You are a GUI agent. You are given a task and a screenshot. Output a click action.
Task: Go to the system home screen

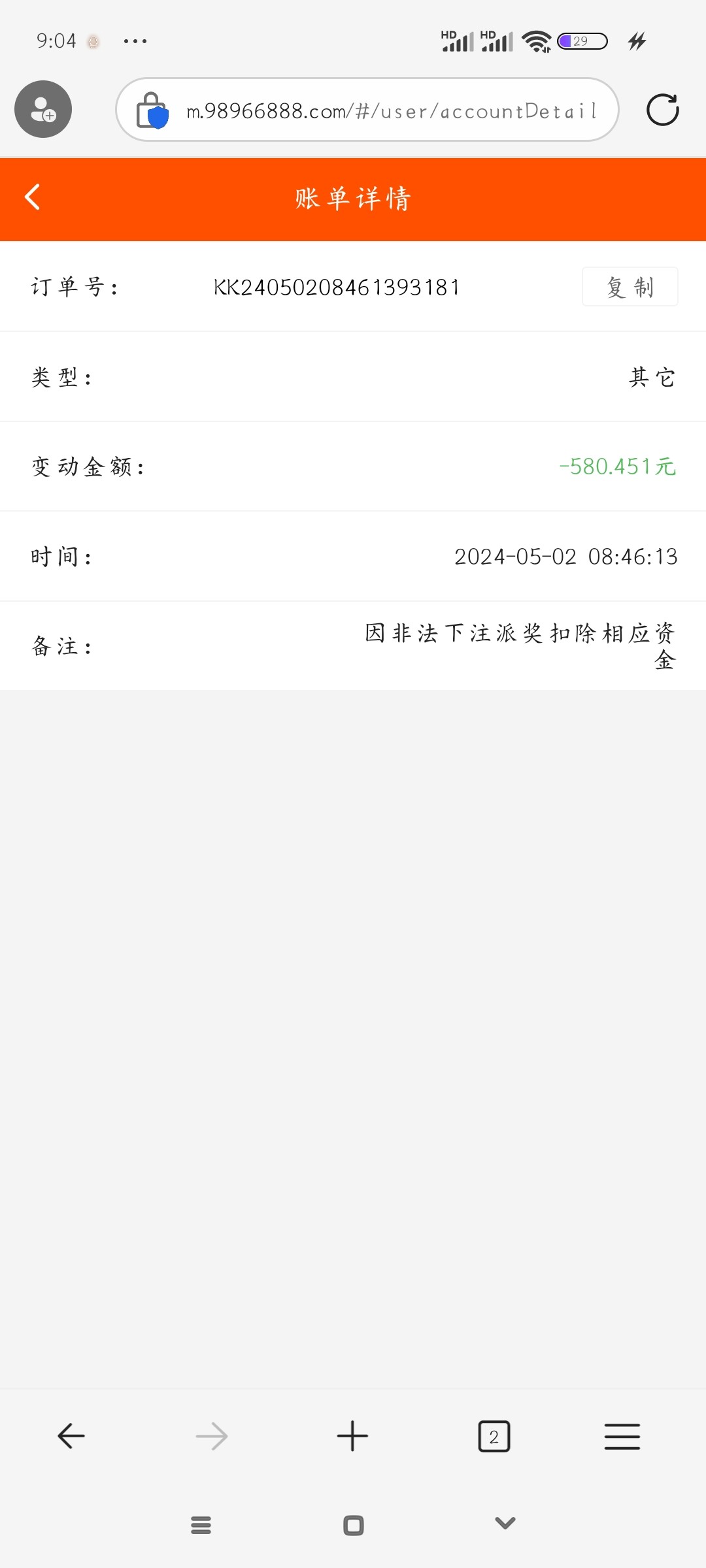point(353,1525)
